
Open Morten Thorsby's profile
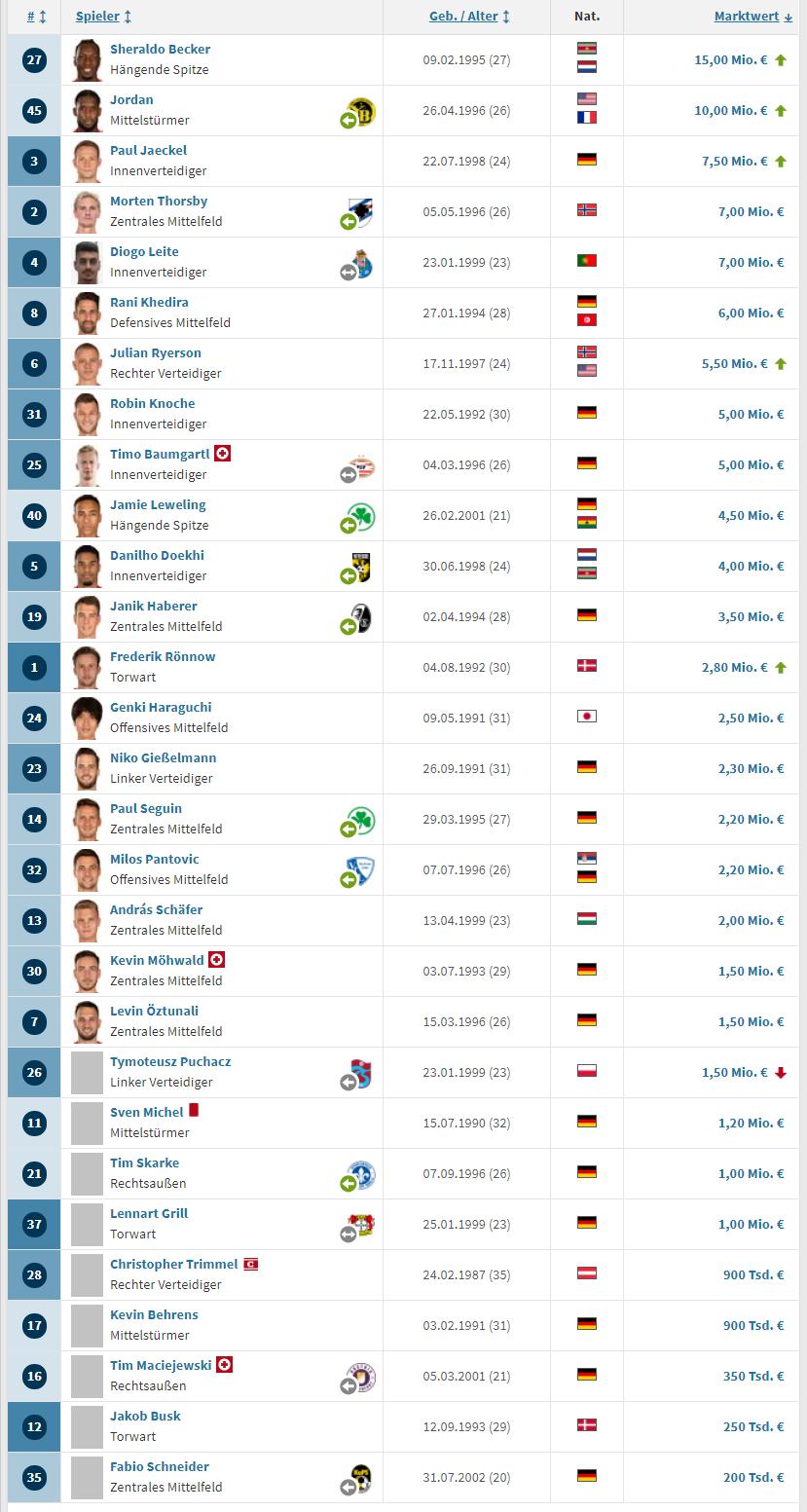[159, 201]
